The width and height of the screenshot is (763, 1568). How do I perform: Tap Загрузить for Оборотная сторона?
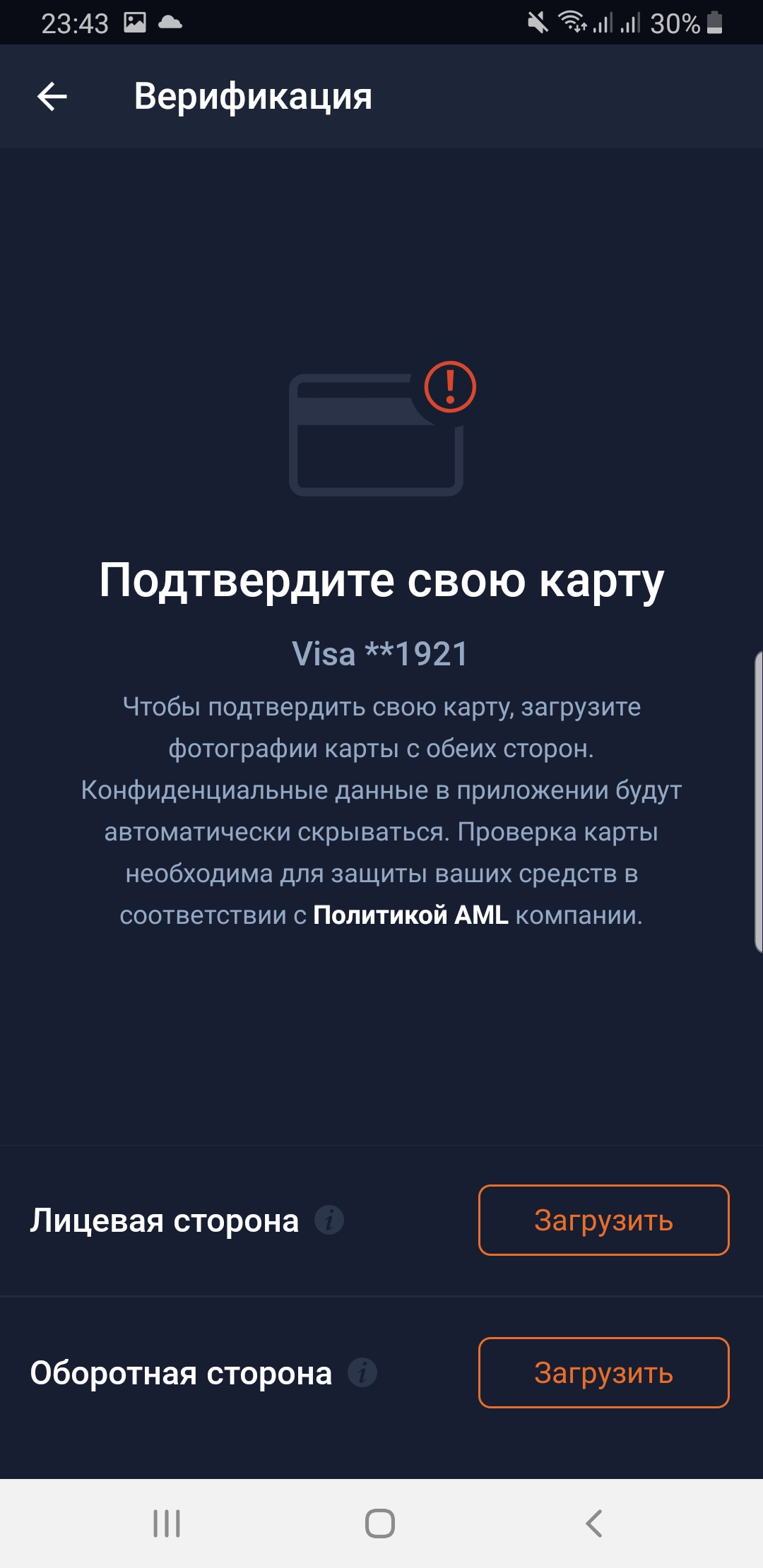(603, 1372)
